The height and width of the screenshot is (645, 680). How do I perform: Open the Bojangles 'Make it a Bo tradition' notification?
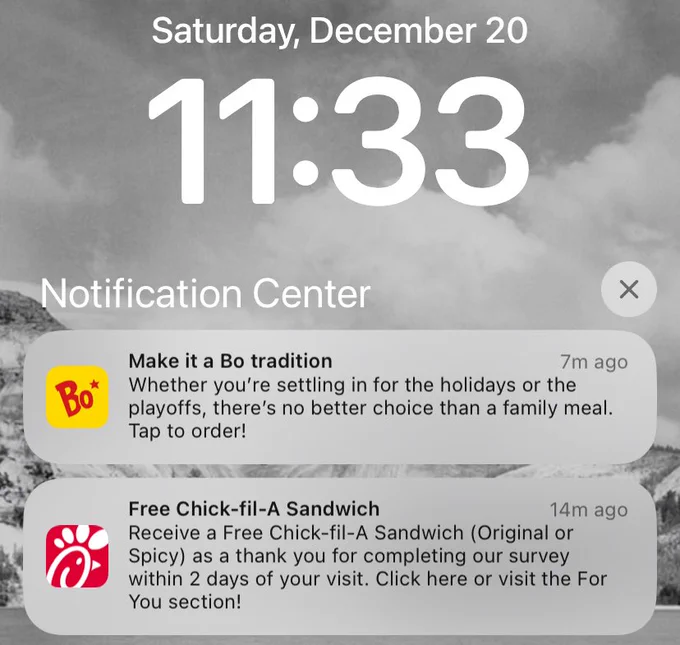click(x=340, y=397)
